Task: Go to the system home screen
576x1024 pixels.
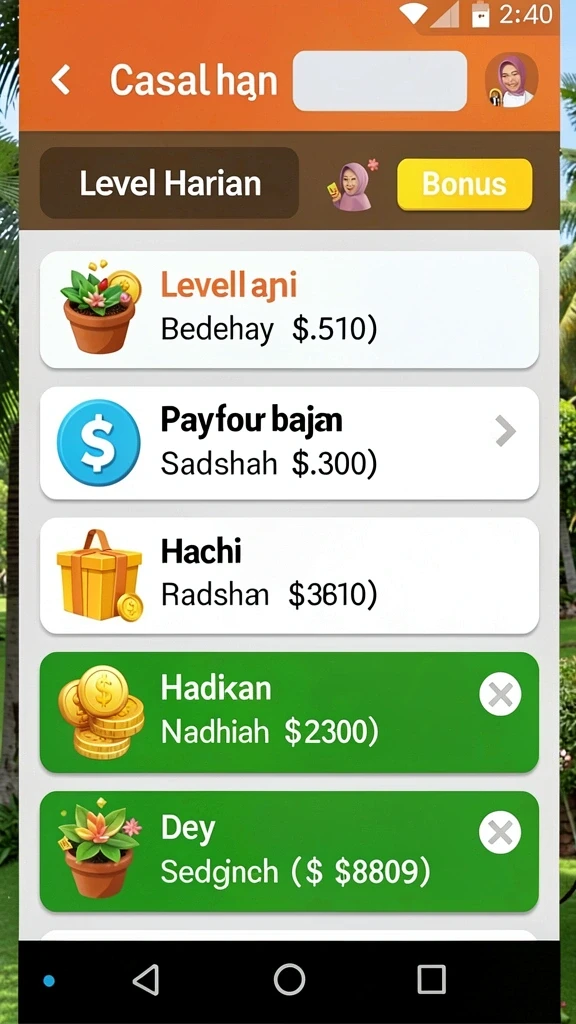Action: coord(289,980)
